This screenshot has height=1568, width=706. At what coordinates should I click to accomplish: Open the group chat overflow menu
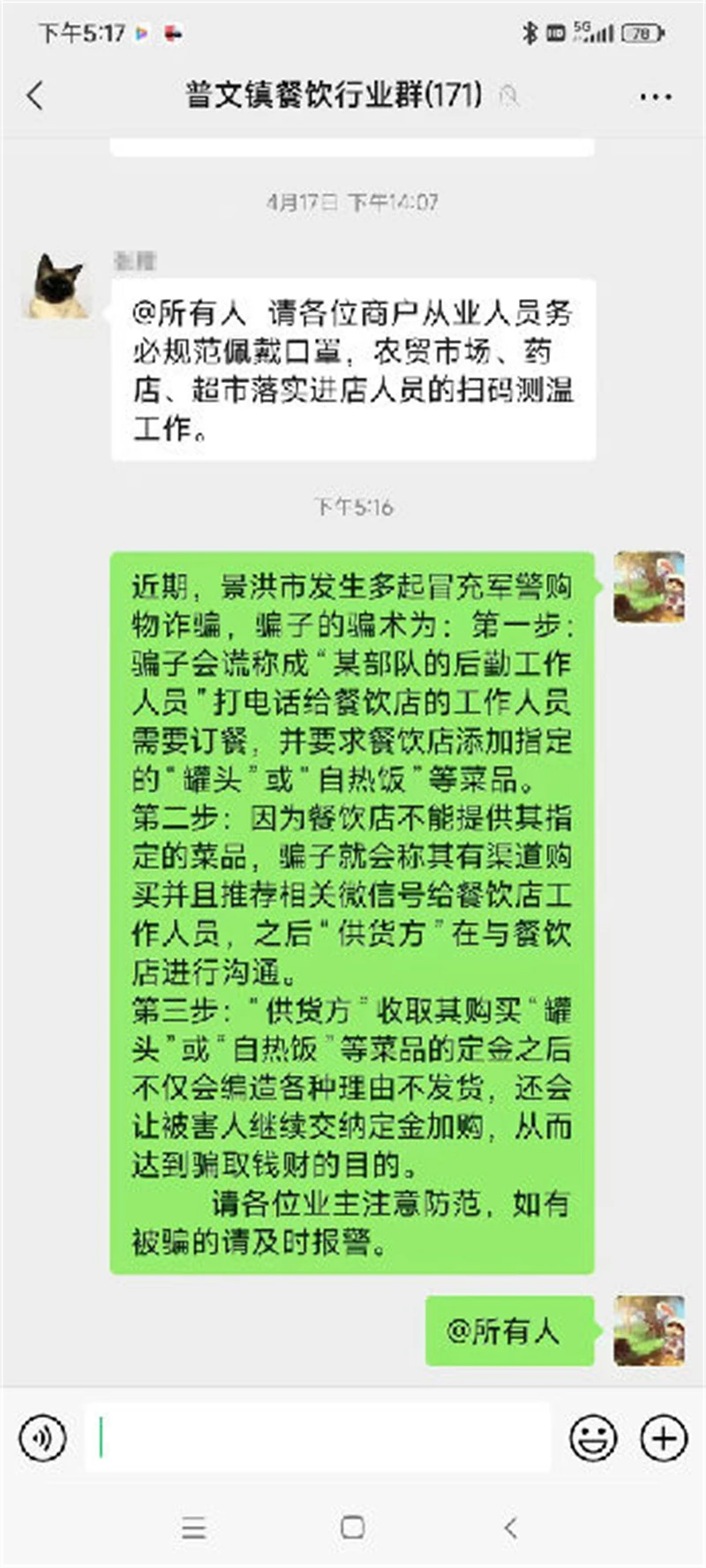click(x=655, y=96)
